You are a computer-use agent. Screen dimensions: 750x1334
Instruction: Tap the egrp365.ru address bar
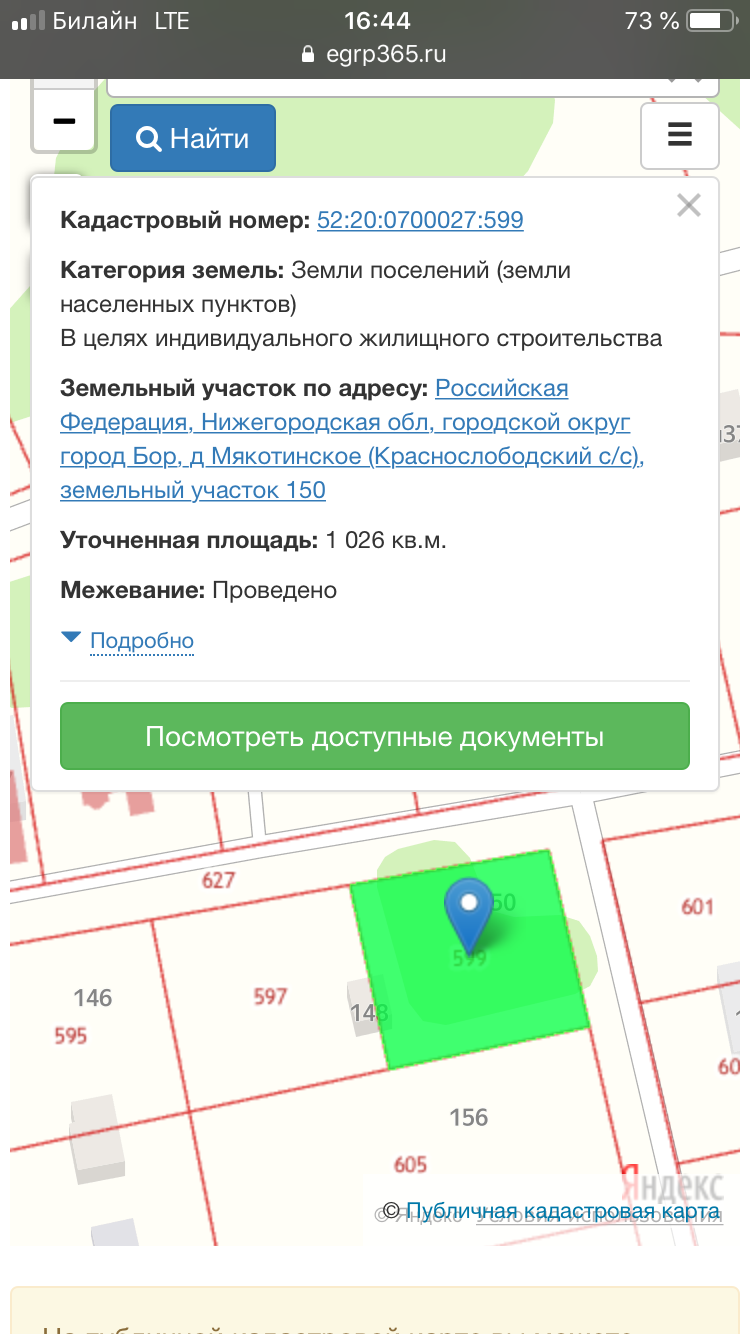[x=375, y=54]
